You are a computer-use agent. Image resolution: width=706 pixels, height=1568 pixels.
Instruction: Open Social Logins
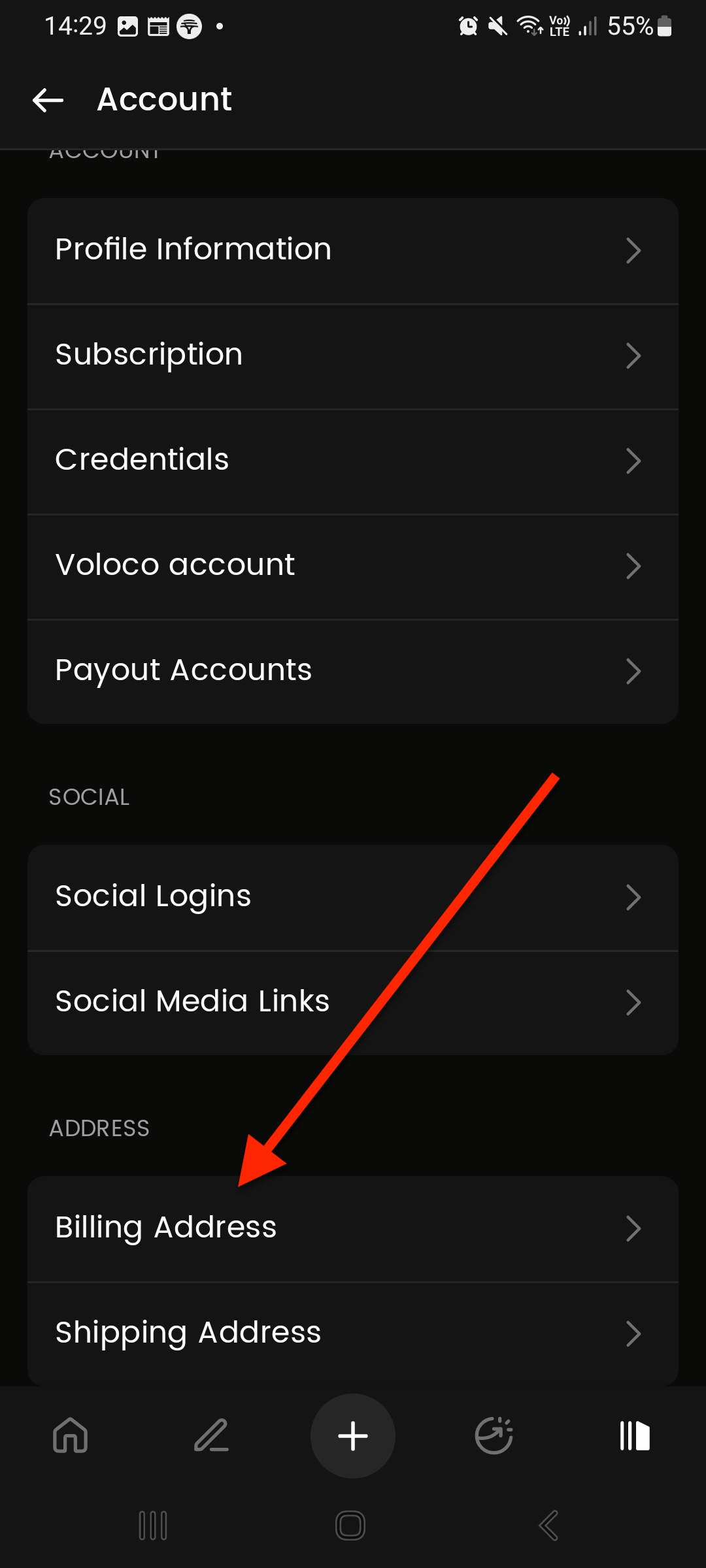click(x=352, y=897)
